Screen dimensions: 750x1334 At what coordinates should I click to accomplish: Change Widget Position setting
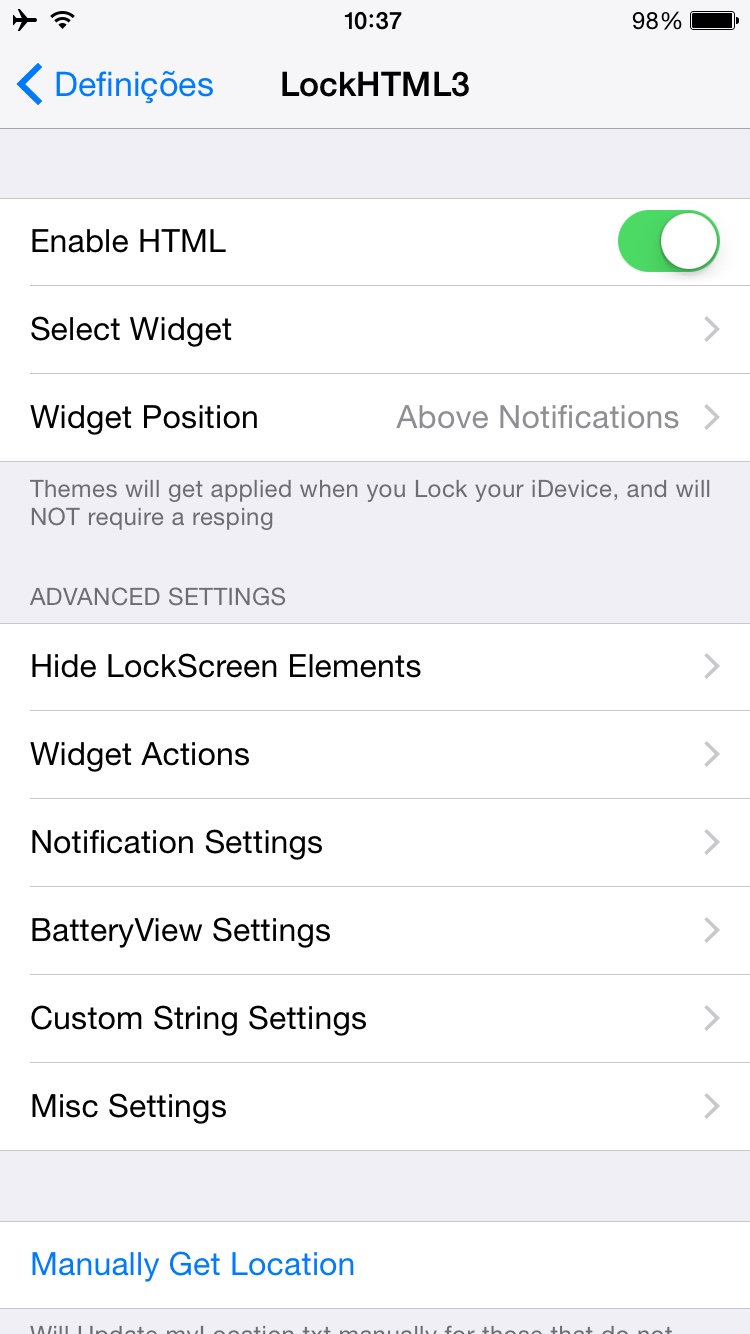(x=375, y=418)
